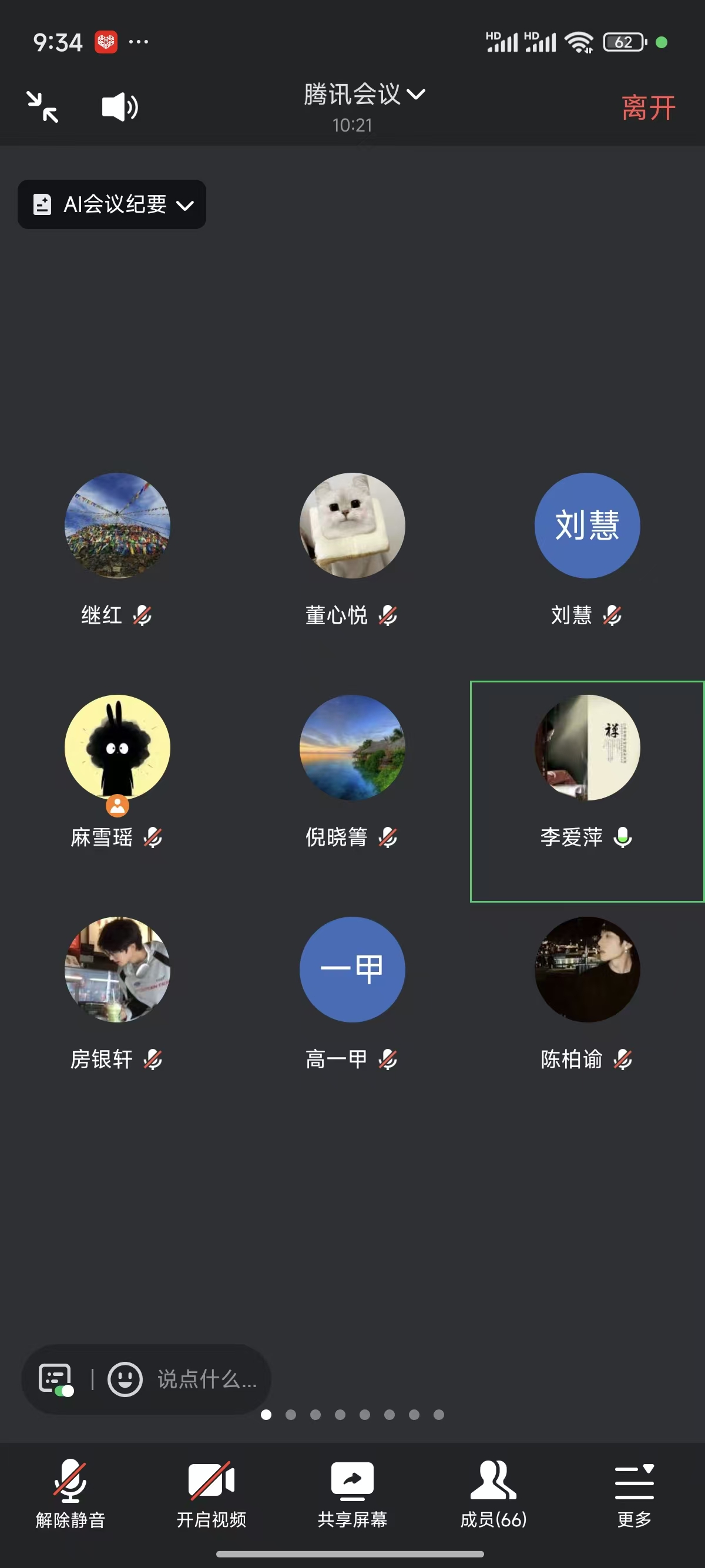Select 高一甲's participant avatar
This screenshot has height=1568, width=705.
(352, 969)
